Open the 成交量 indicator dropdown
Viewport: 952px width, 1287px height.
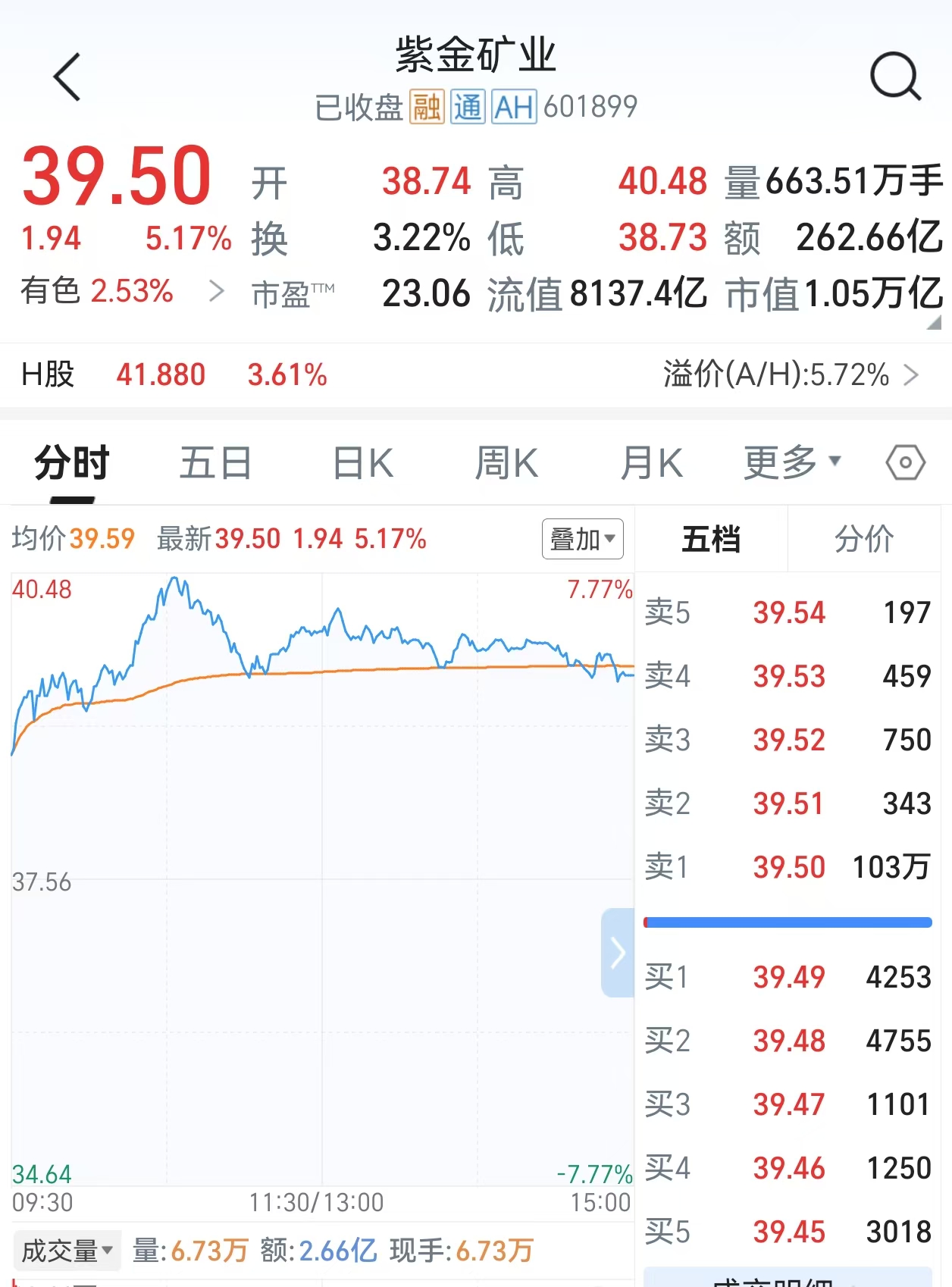click(x=67, y=1251)
